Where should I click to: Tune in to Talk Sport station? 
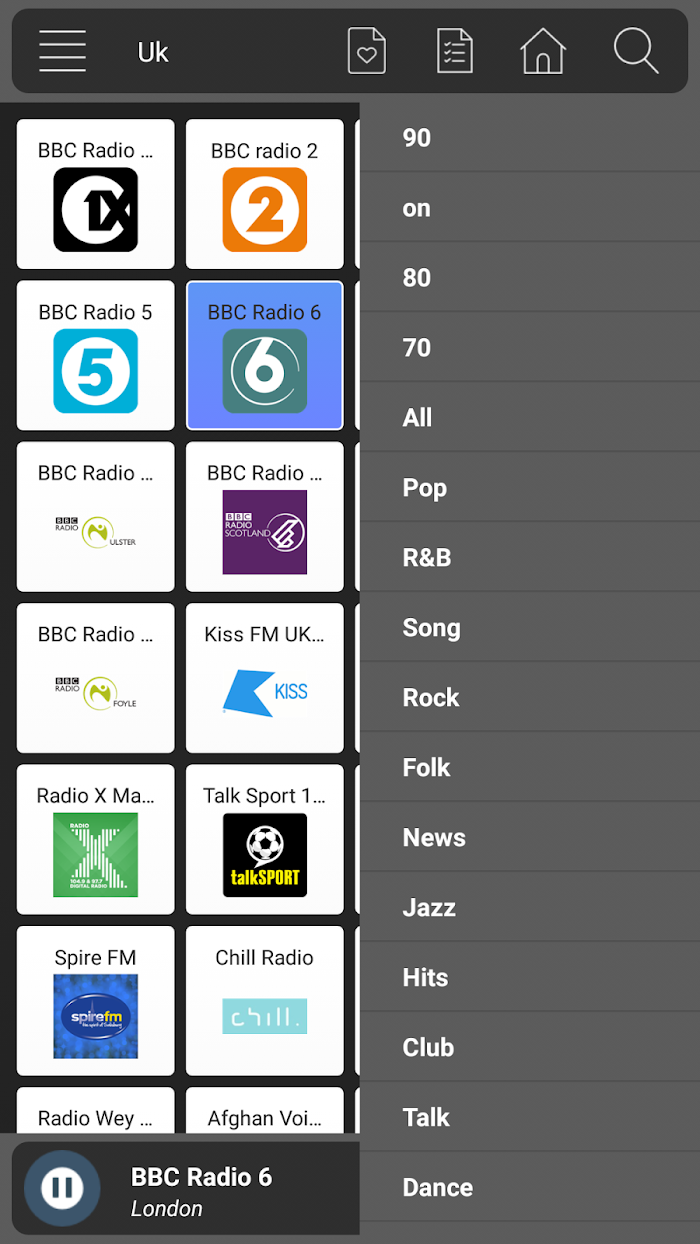pos(265,839)
